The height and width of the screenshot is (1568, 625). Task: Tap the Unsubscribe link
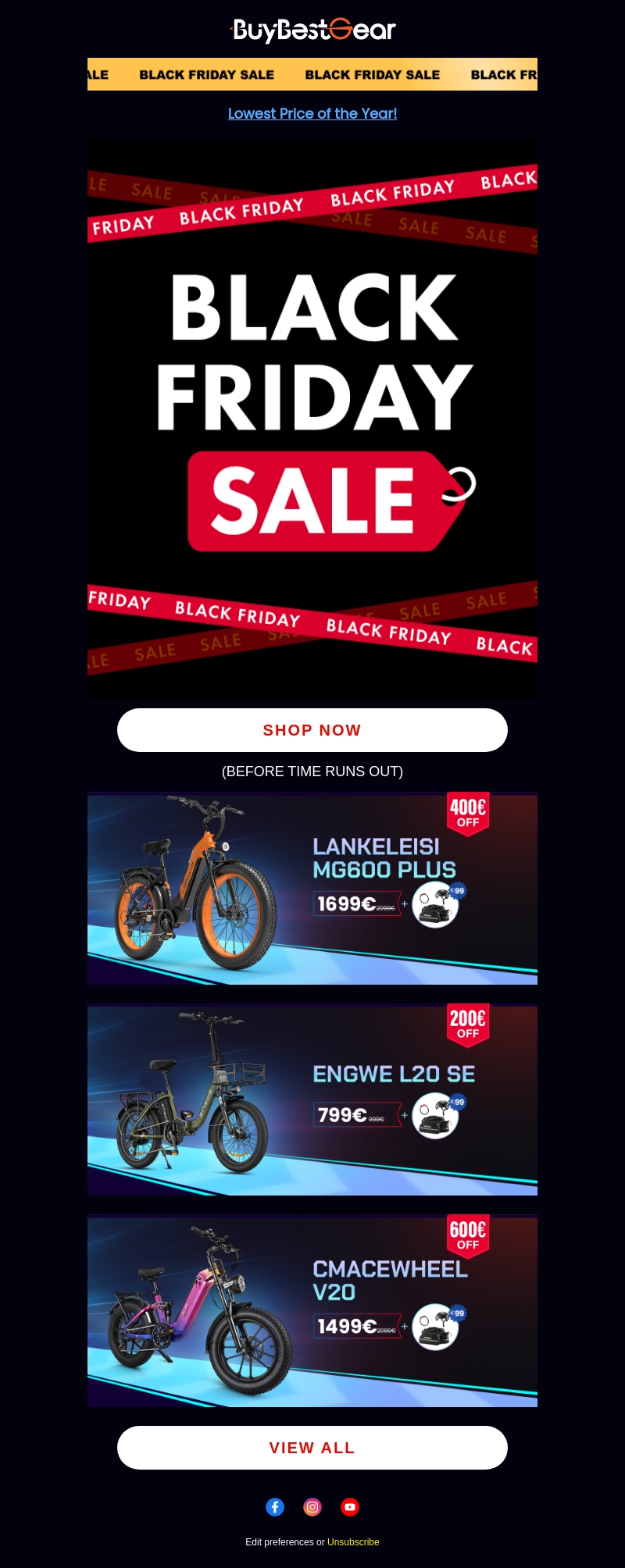(x=353, y=1542)
